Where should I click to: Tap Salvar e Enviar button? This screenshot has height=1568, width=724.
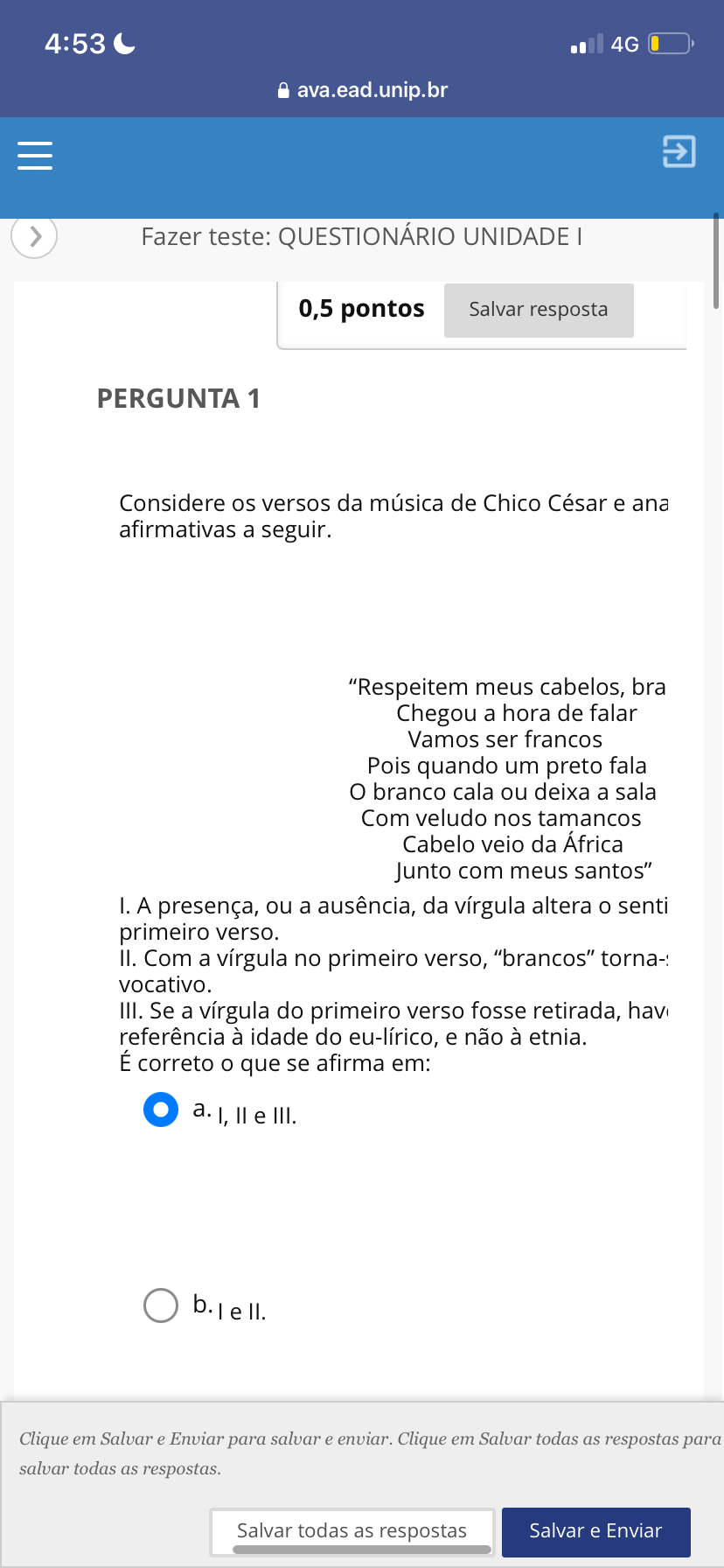(x=595, y=1531)
